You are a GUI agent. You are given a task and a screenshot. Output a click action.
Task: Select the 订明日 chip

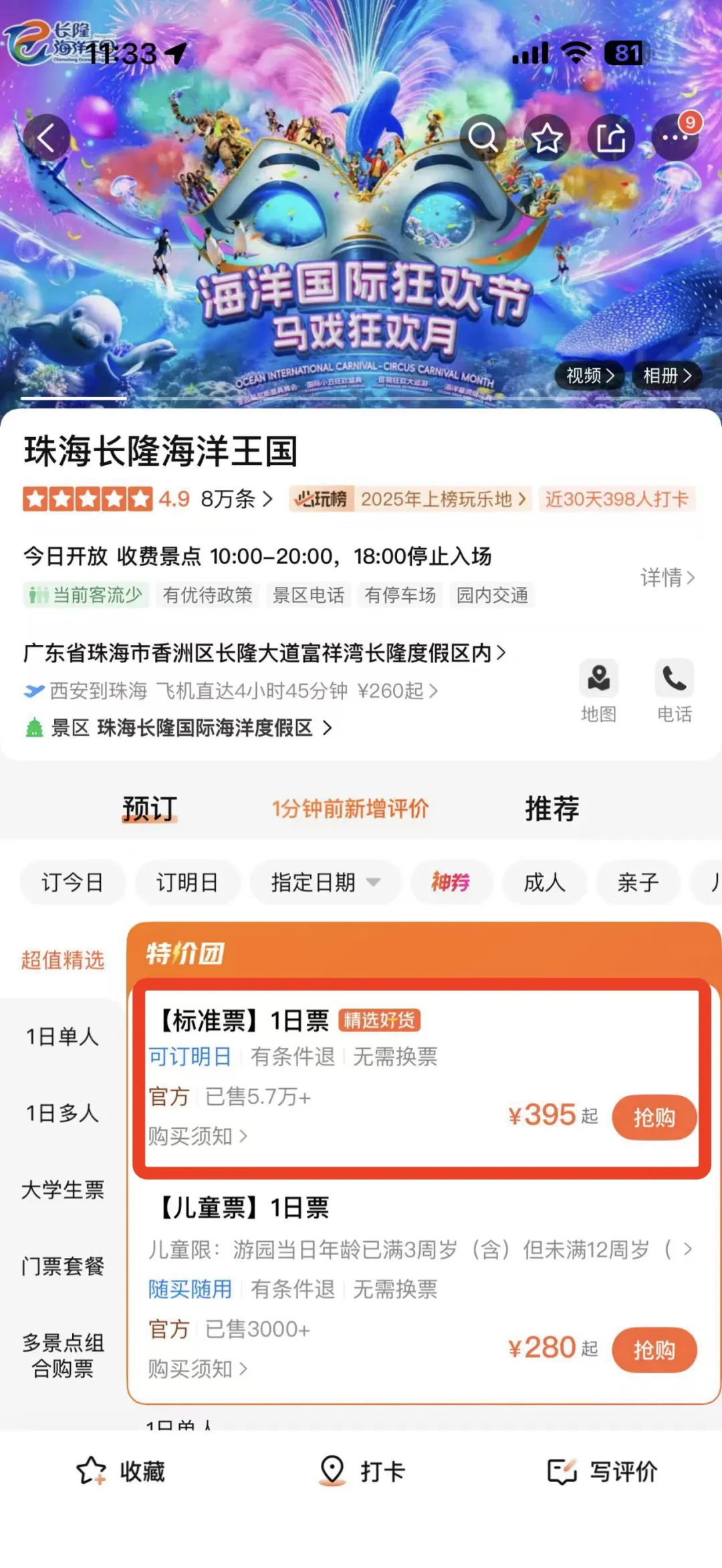[x=187, y=882]
